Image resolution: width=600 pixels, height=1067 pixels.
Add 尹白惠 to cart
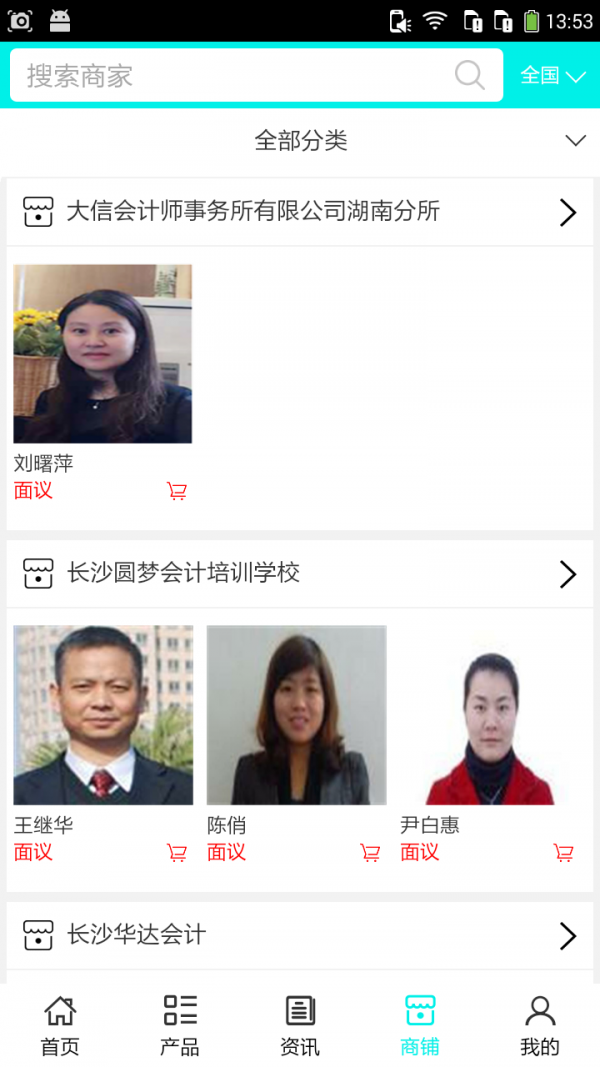tap(563, 852)
